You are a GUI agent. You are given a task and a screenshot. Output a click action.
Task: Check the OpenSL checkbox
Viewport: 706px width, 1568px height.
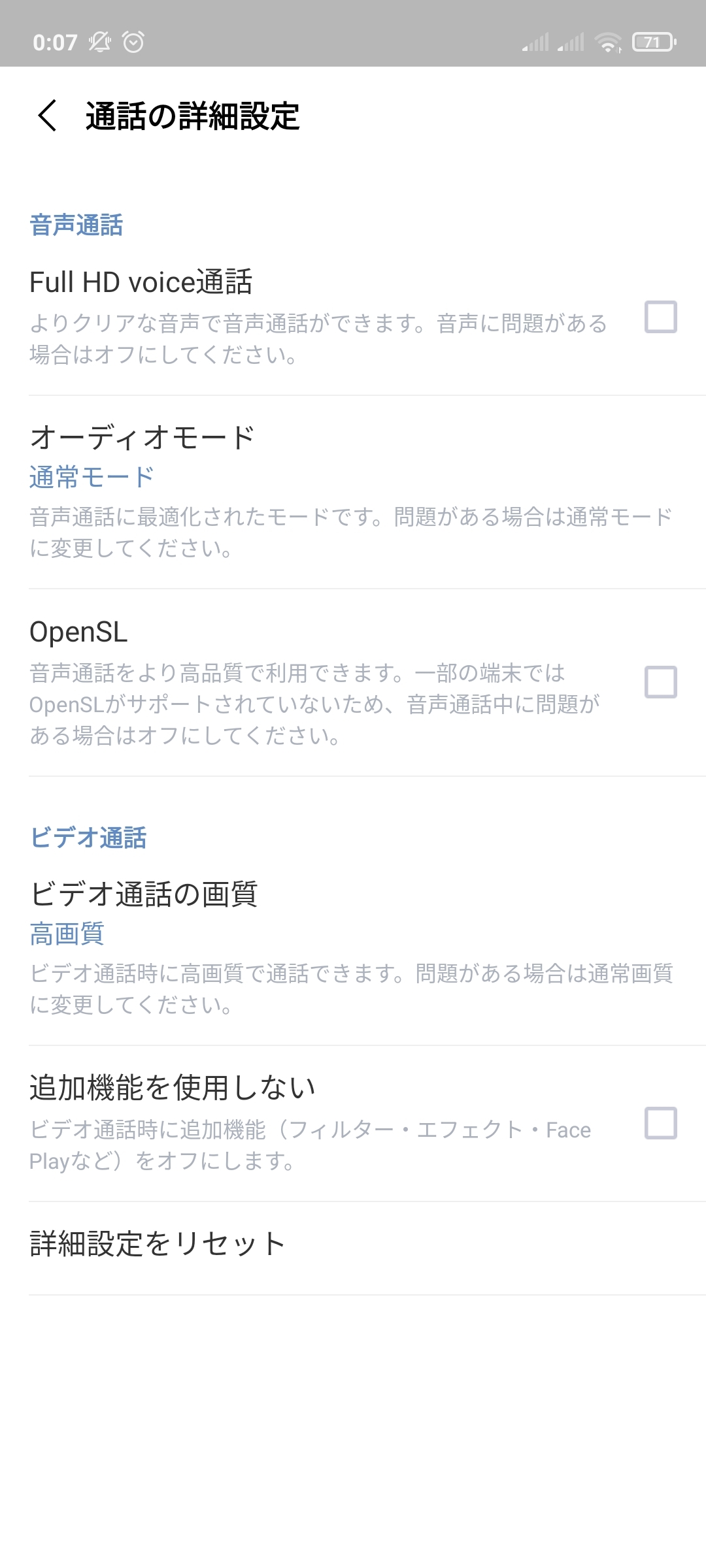660,683
